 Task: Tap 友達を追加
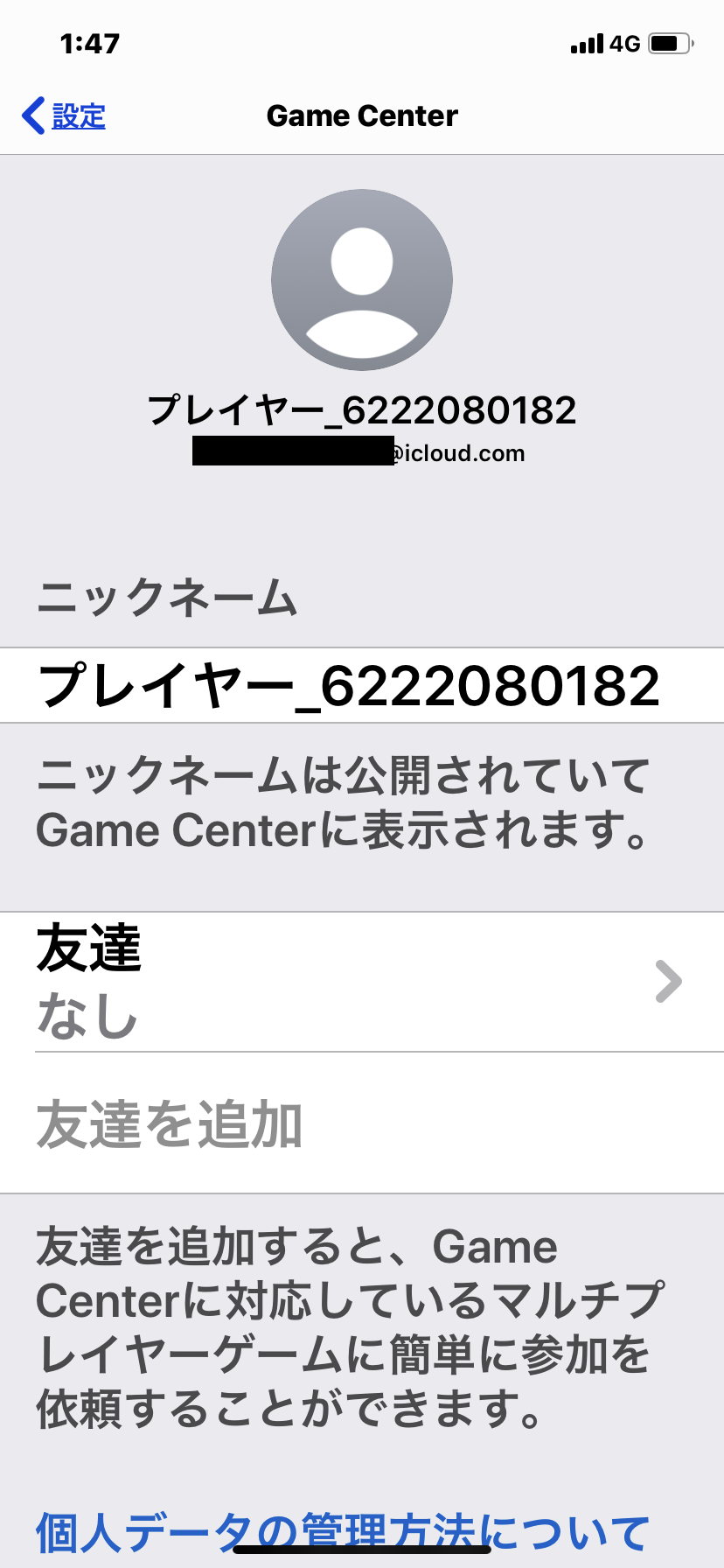(x=170, y=1124)
